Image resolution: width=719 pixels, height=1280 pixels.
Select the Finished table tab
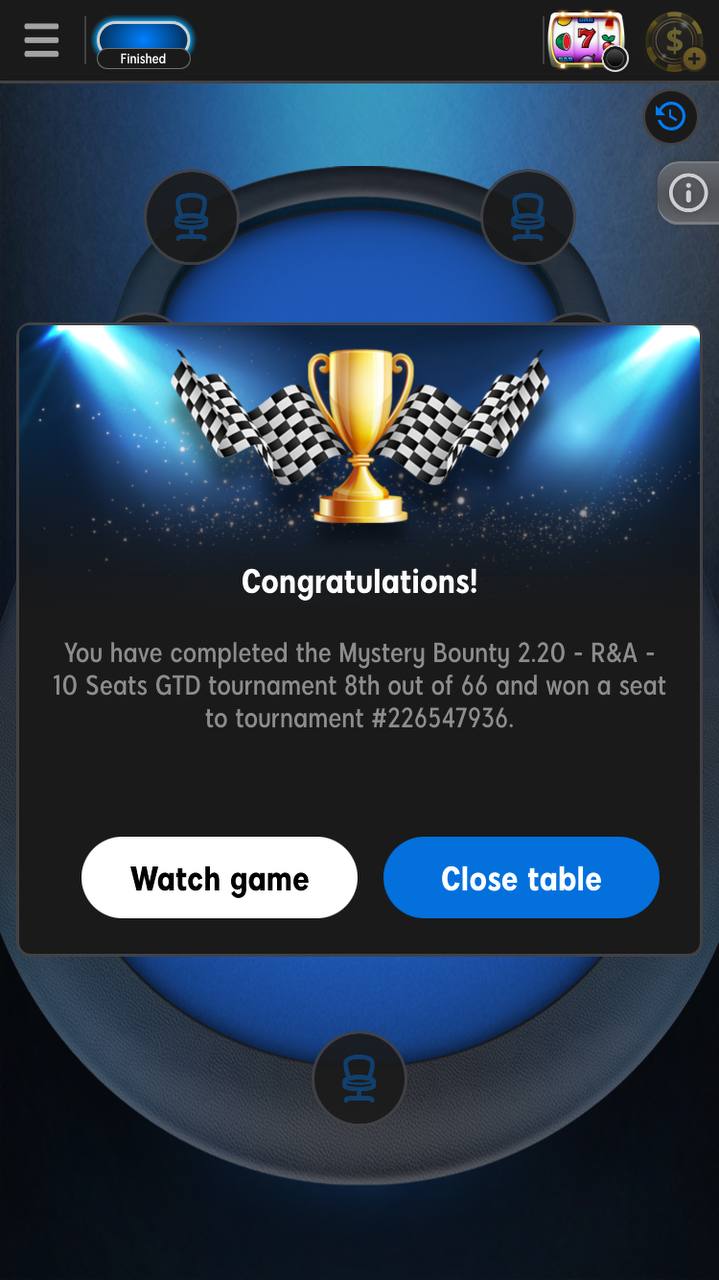(x=143, y=45)
